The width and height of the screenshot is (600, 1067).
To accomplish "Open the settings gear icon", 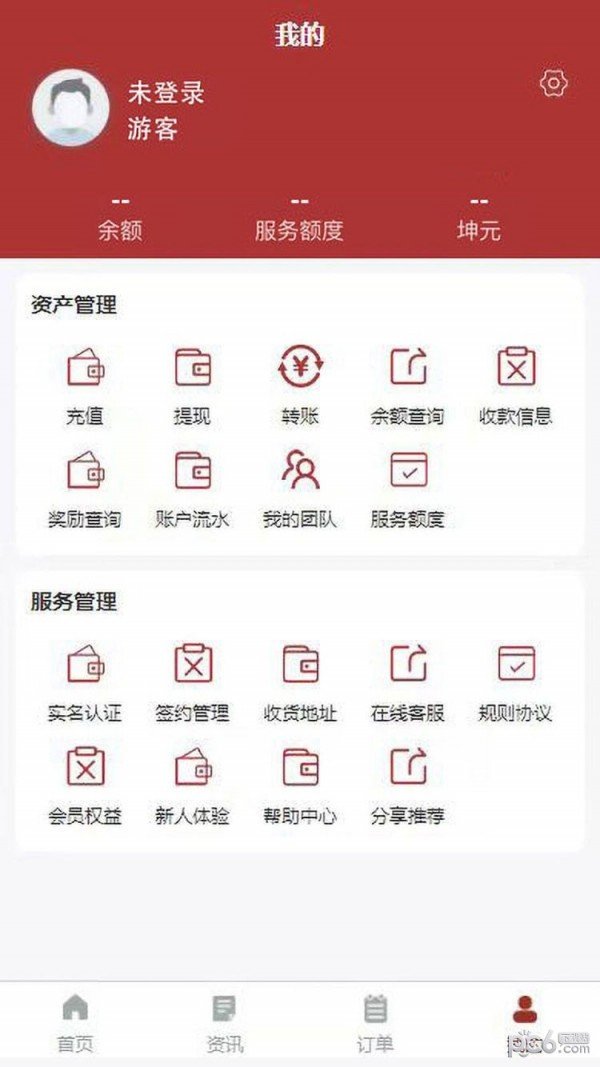I will coord(553,84).
